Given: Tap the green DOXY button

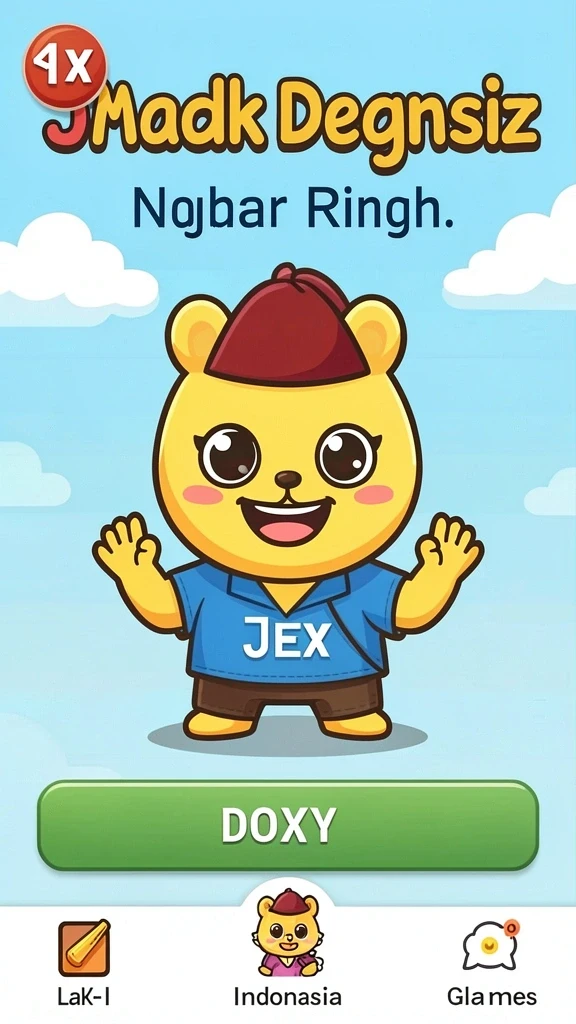Looking at the screenshot, I should [288, 825].
